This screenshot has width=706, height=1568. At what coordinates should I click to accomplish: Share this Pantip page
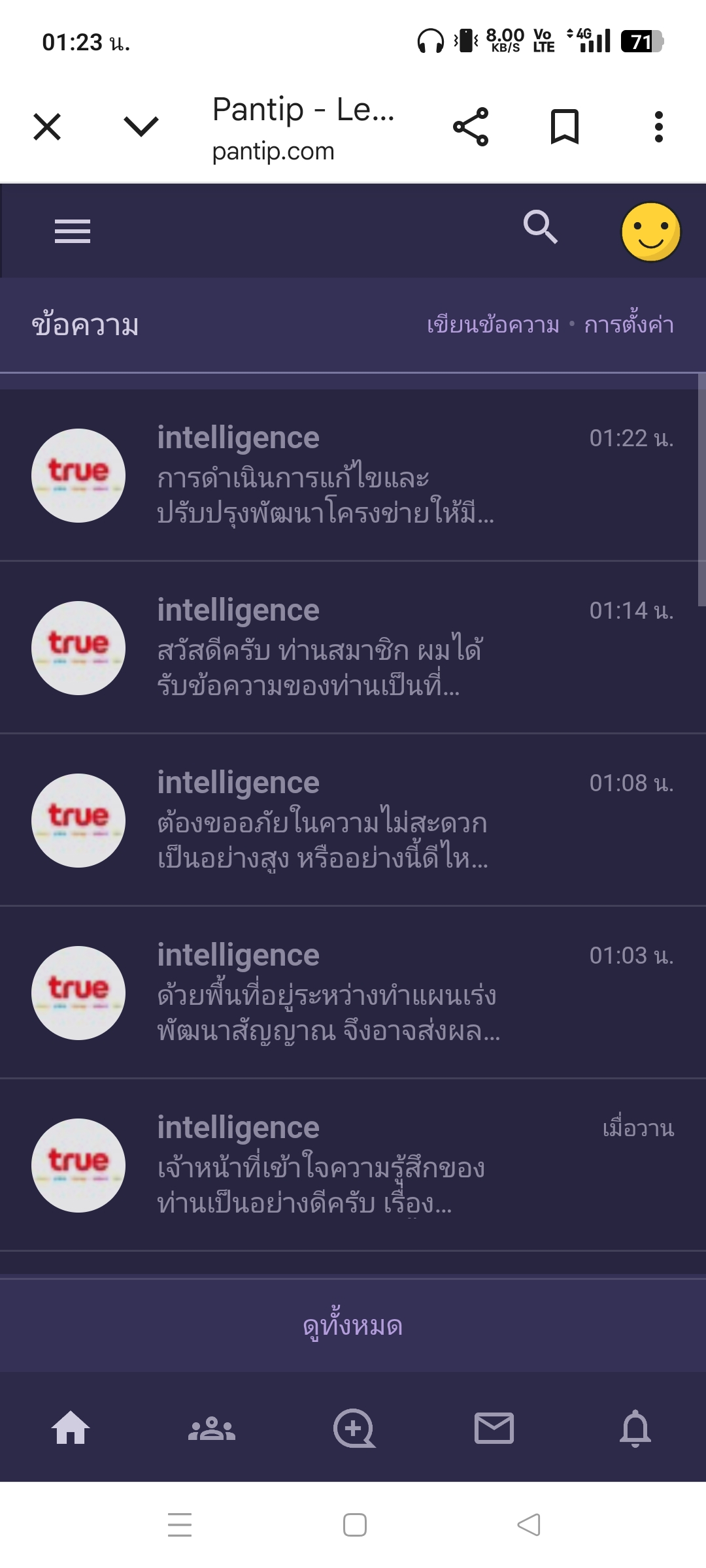point(471,127)
